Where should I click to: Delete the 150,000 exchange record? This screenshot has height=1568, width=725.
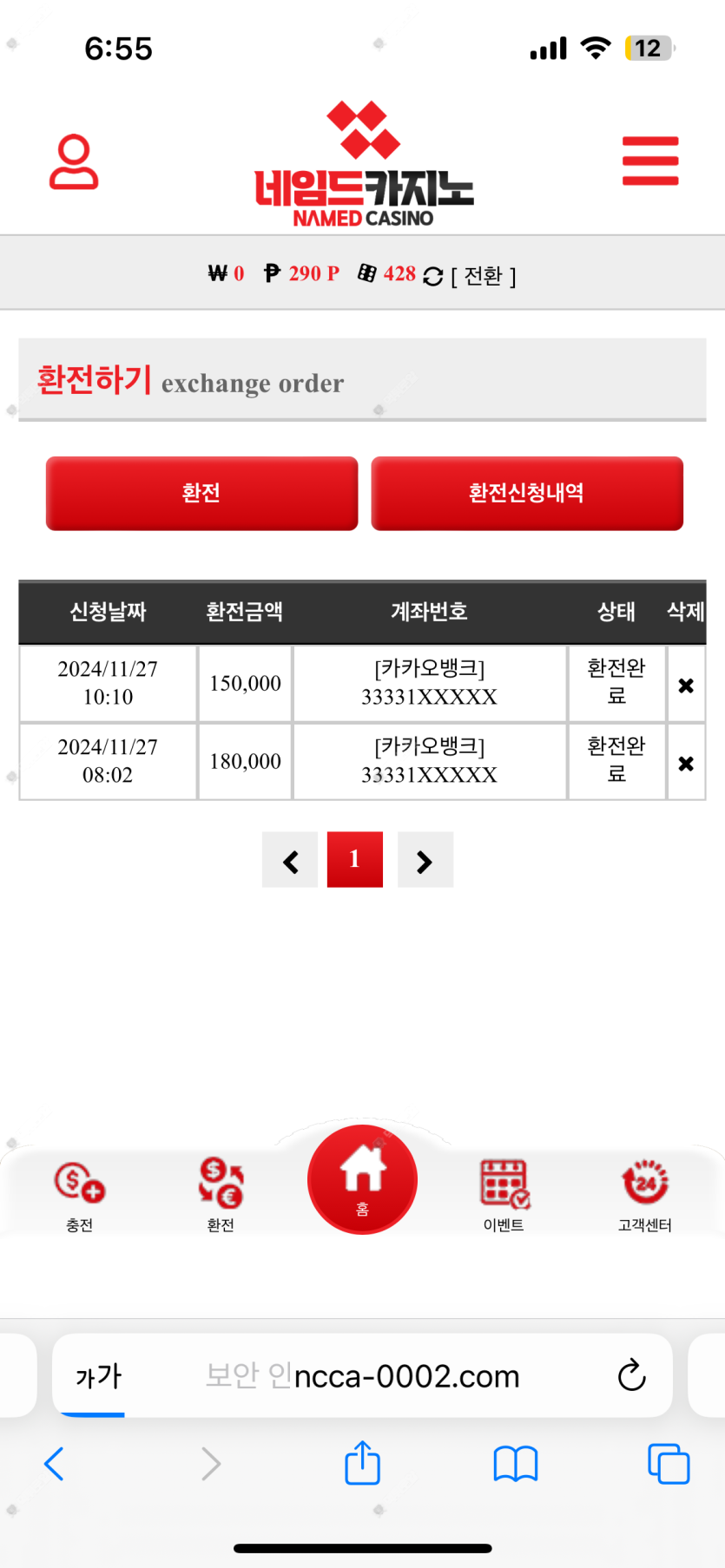click(x=686, y=686)
